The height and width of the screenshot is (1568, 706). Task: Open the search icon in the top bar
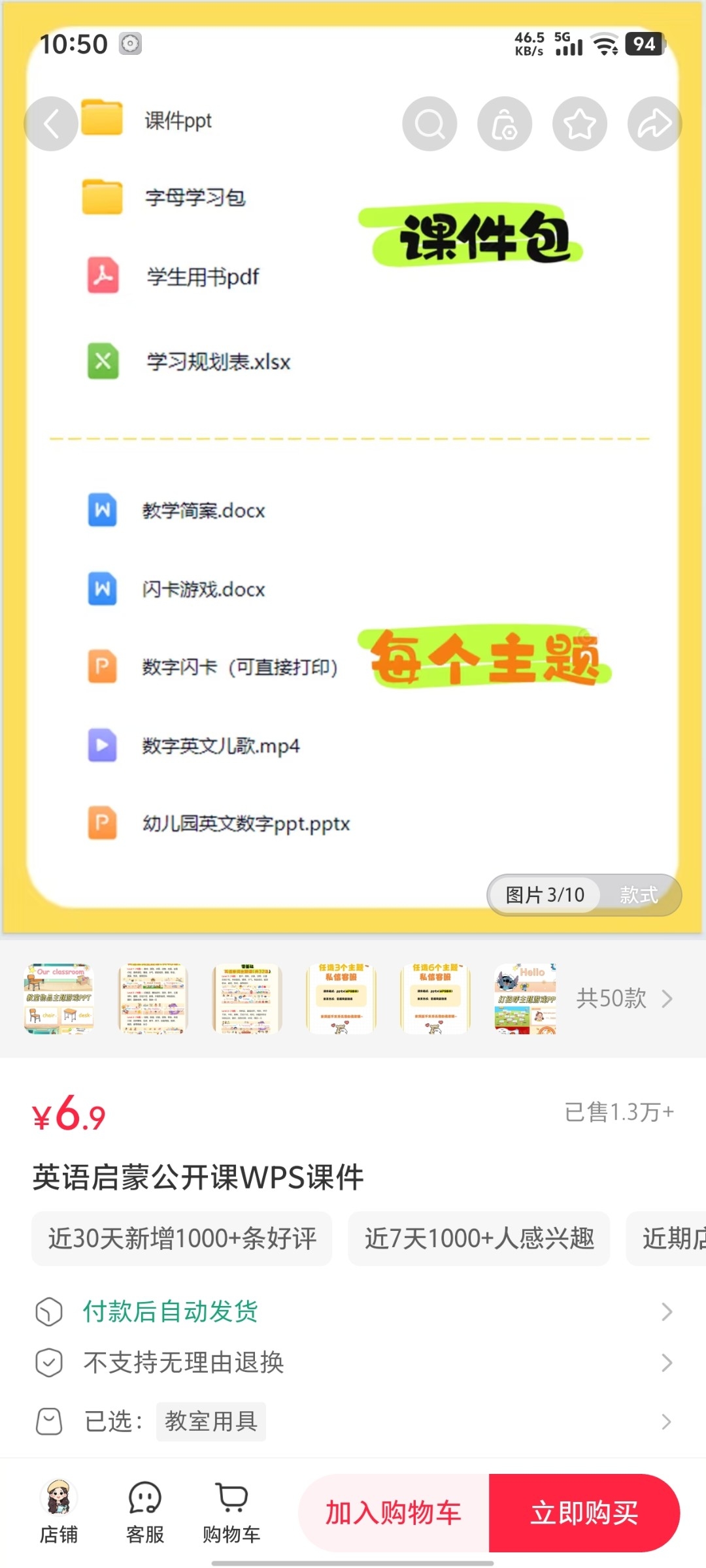(429, 123)
